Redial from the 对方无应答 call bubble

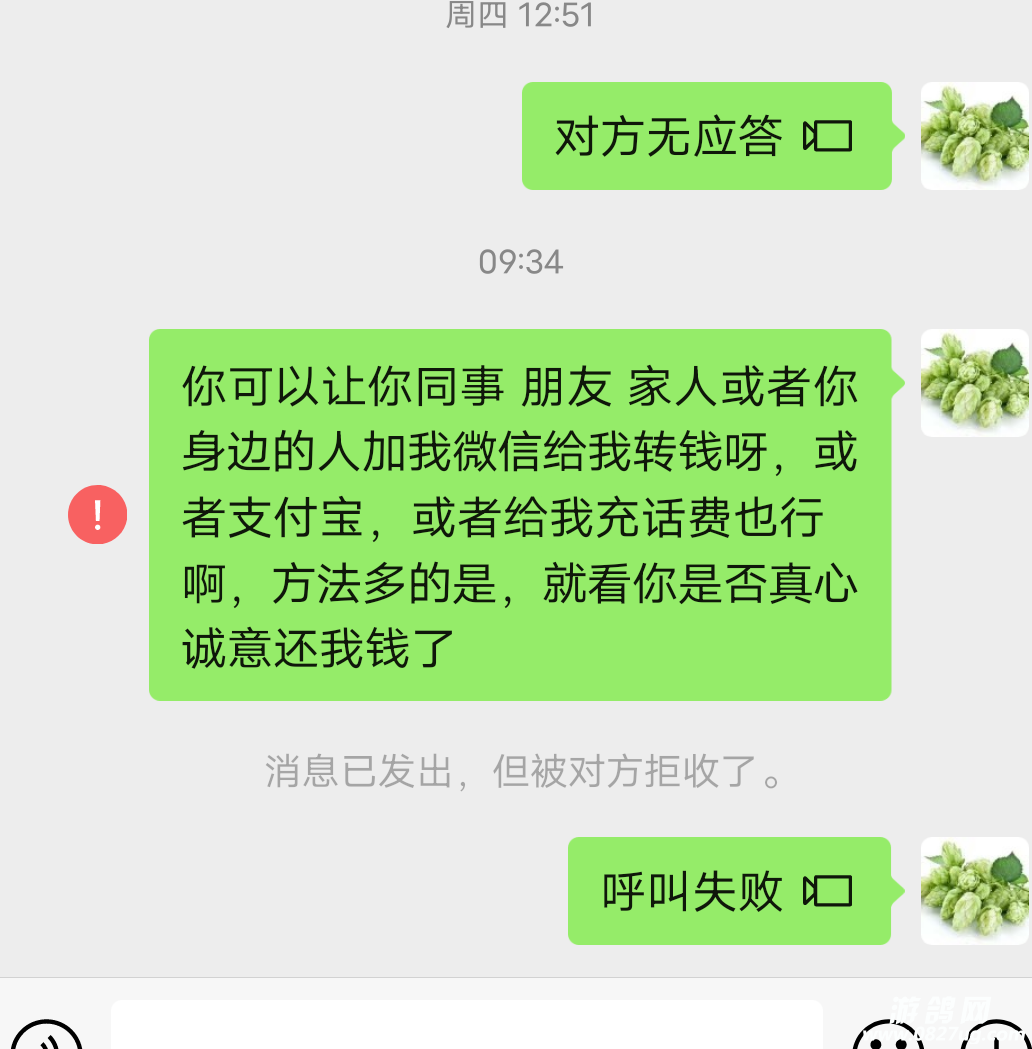706,136
